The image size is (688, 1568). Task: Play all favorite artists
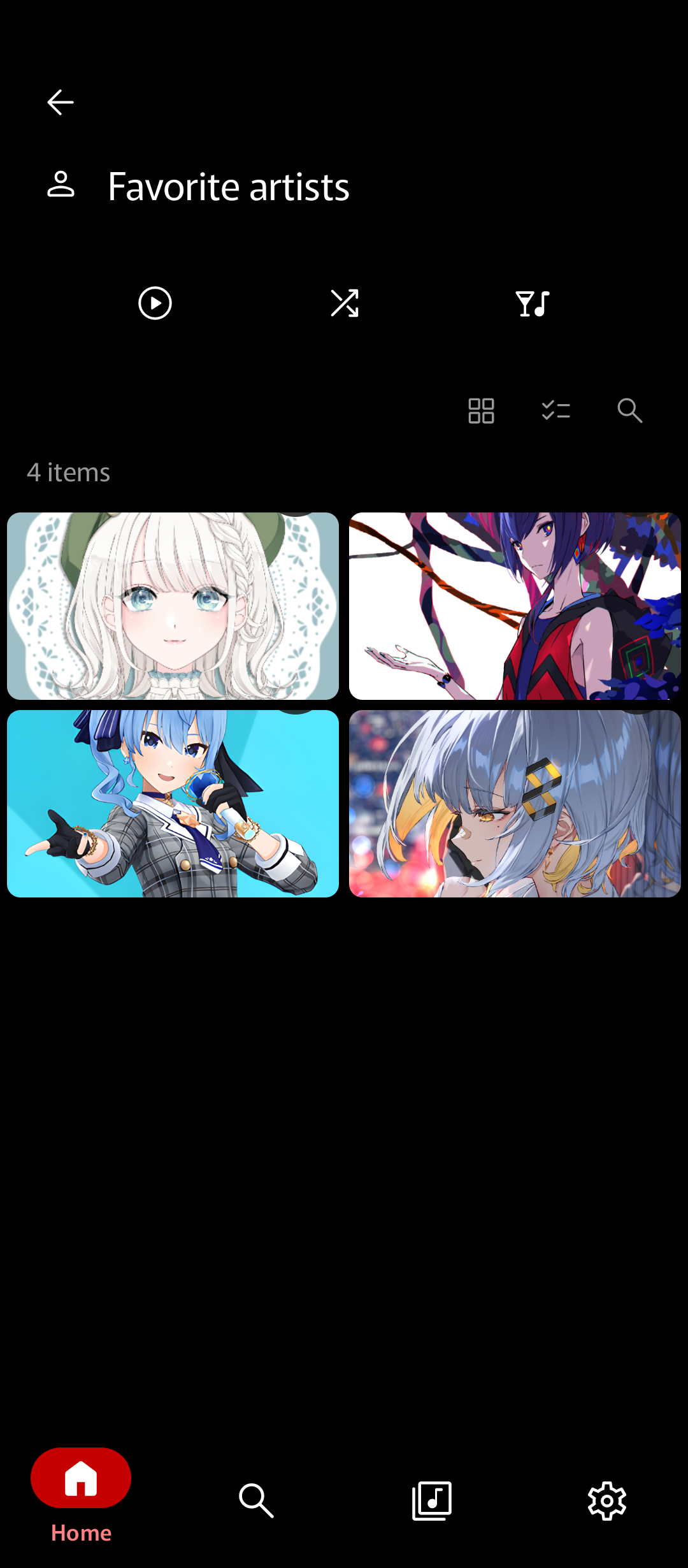[x=155, y=303]
